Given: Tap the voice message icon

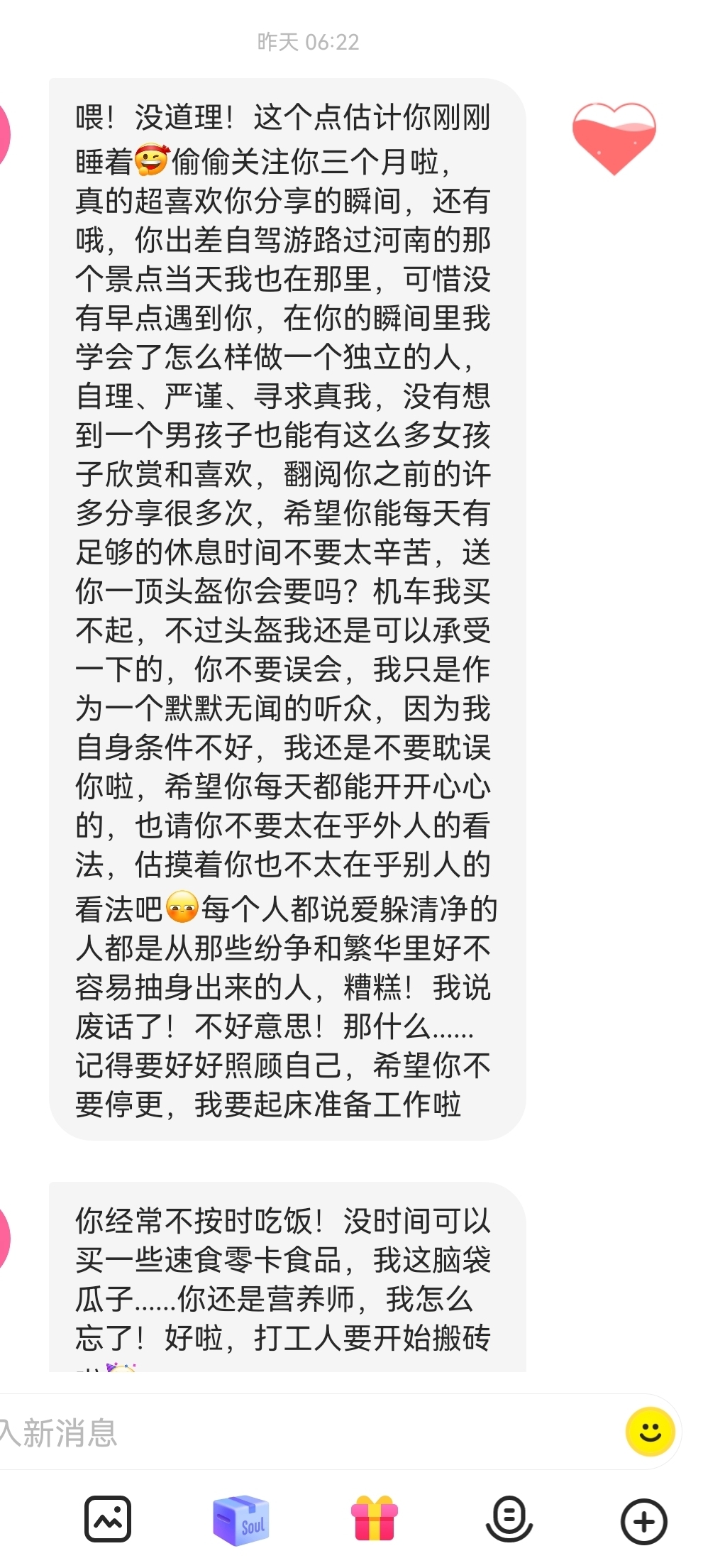Looking at the screenshot, I should (x=509, y=1519).
